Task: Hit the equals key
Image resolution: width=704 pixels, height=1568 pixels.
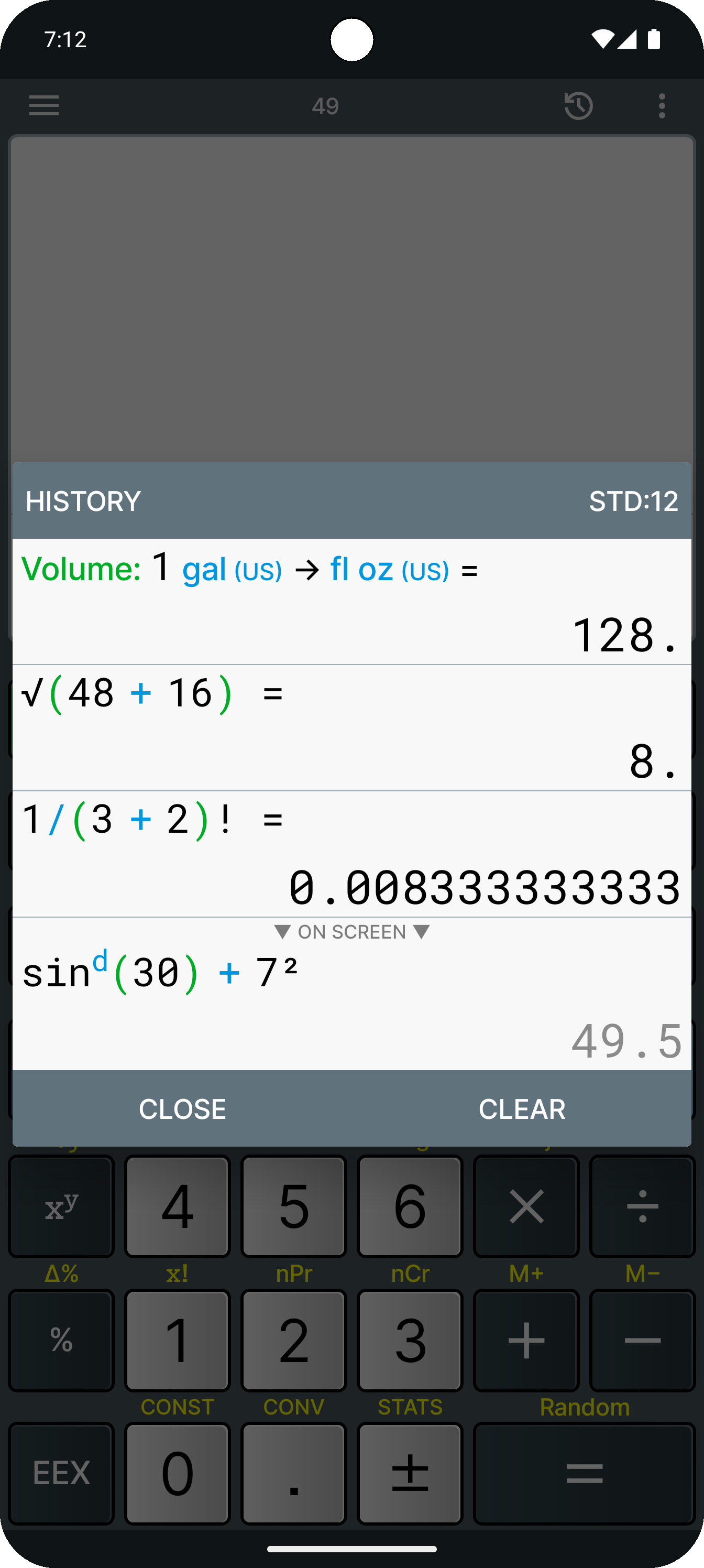Action: click(x=584, y=1473)
